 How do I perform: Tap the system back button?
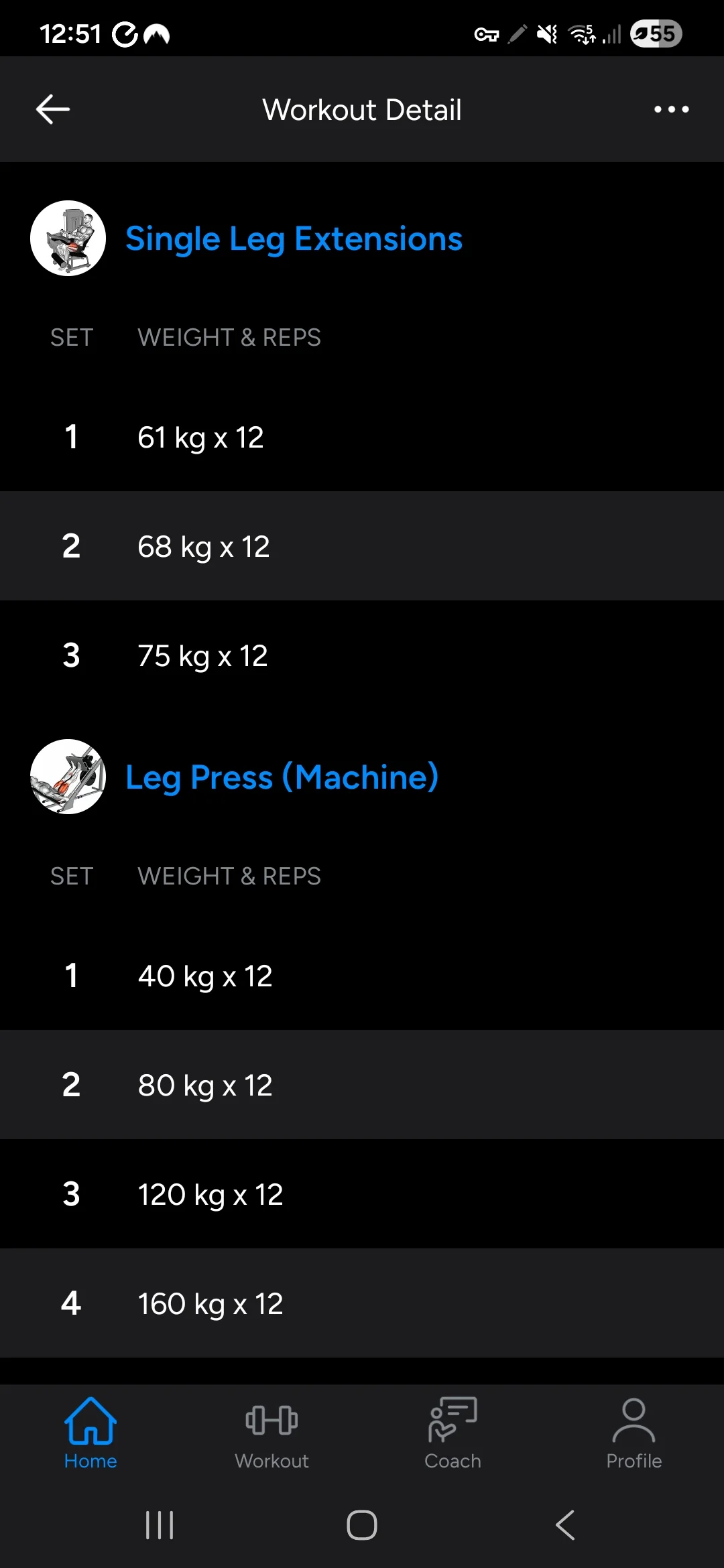tap(565, 1525)
